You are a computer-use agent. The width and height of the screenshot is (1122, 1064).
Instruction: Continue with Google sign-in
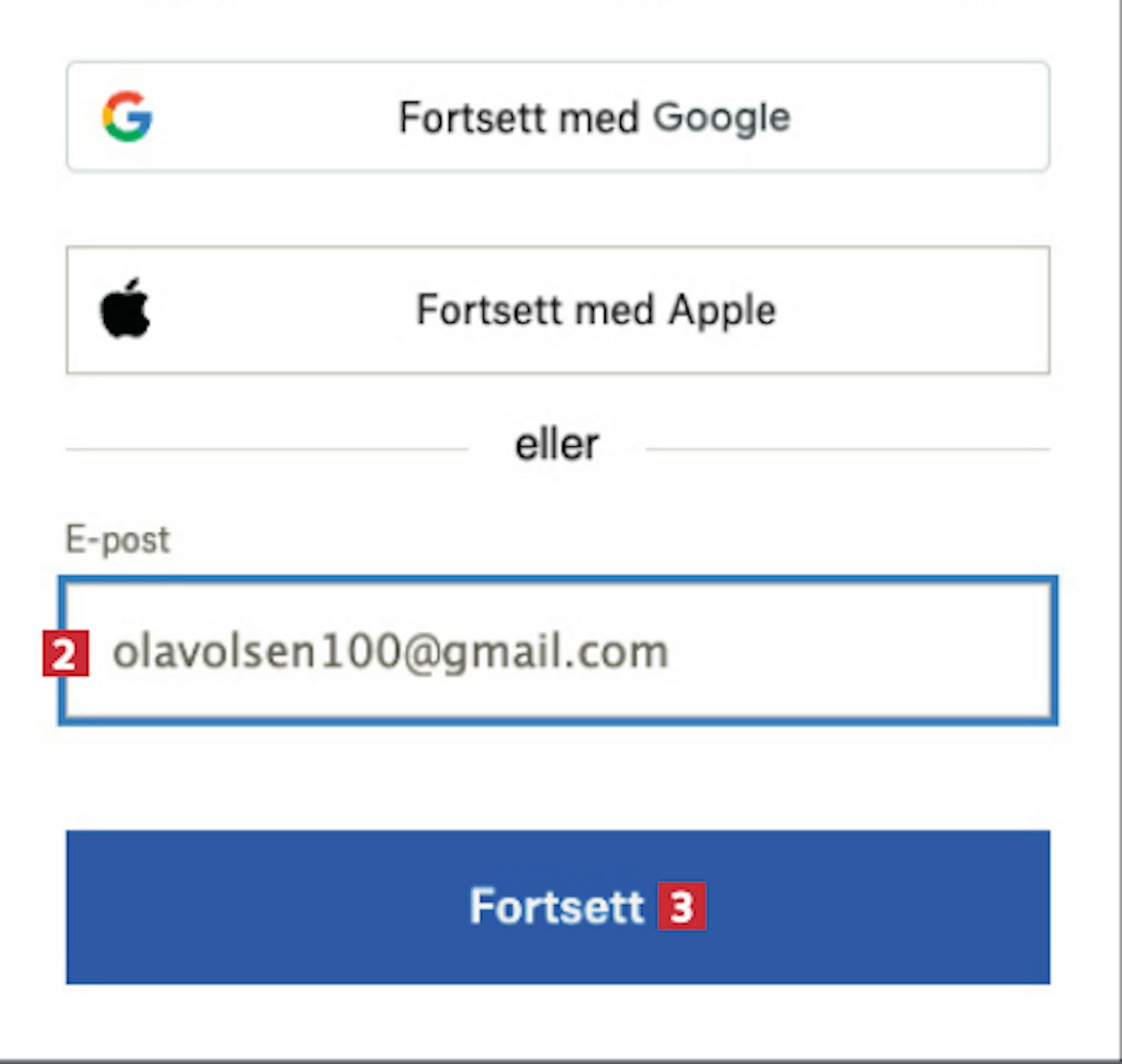(x=557, y=117)
